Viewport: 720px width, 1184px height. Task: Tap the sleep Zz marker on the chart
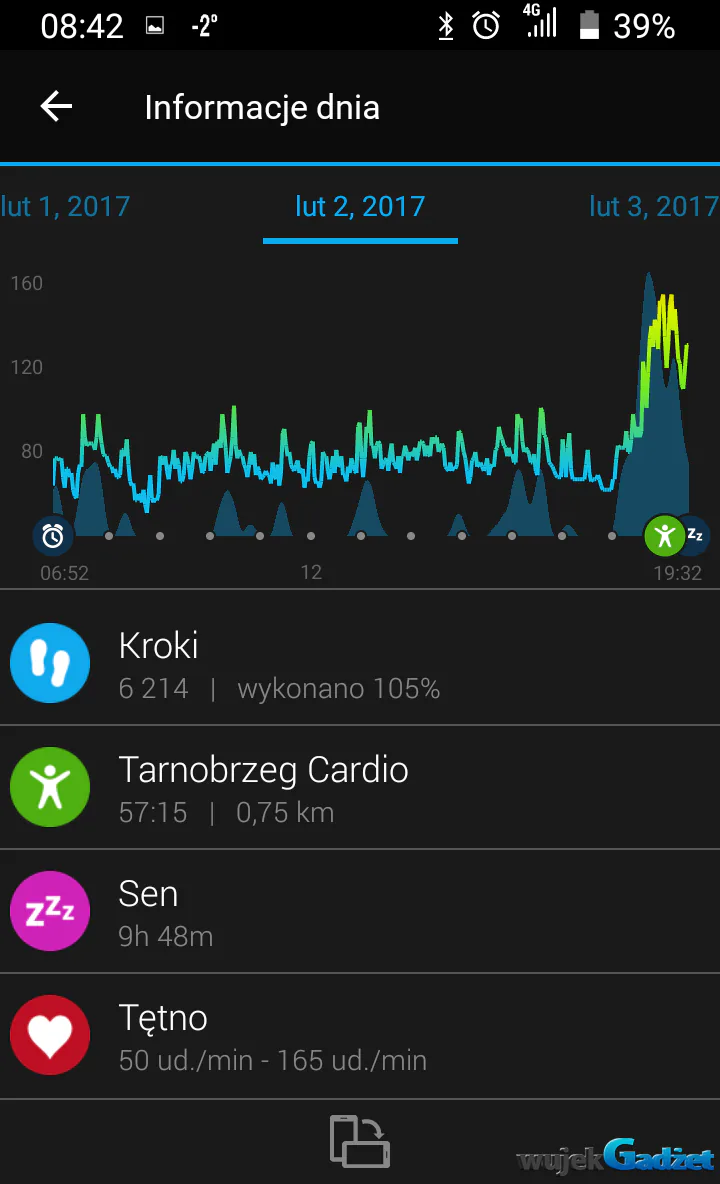[696, 535]
